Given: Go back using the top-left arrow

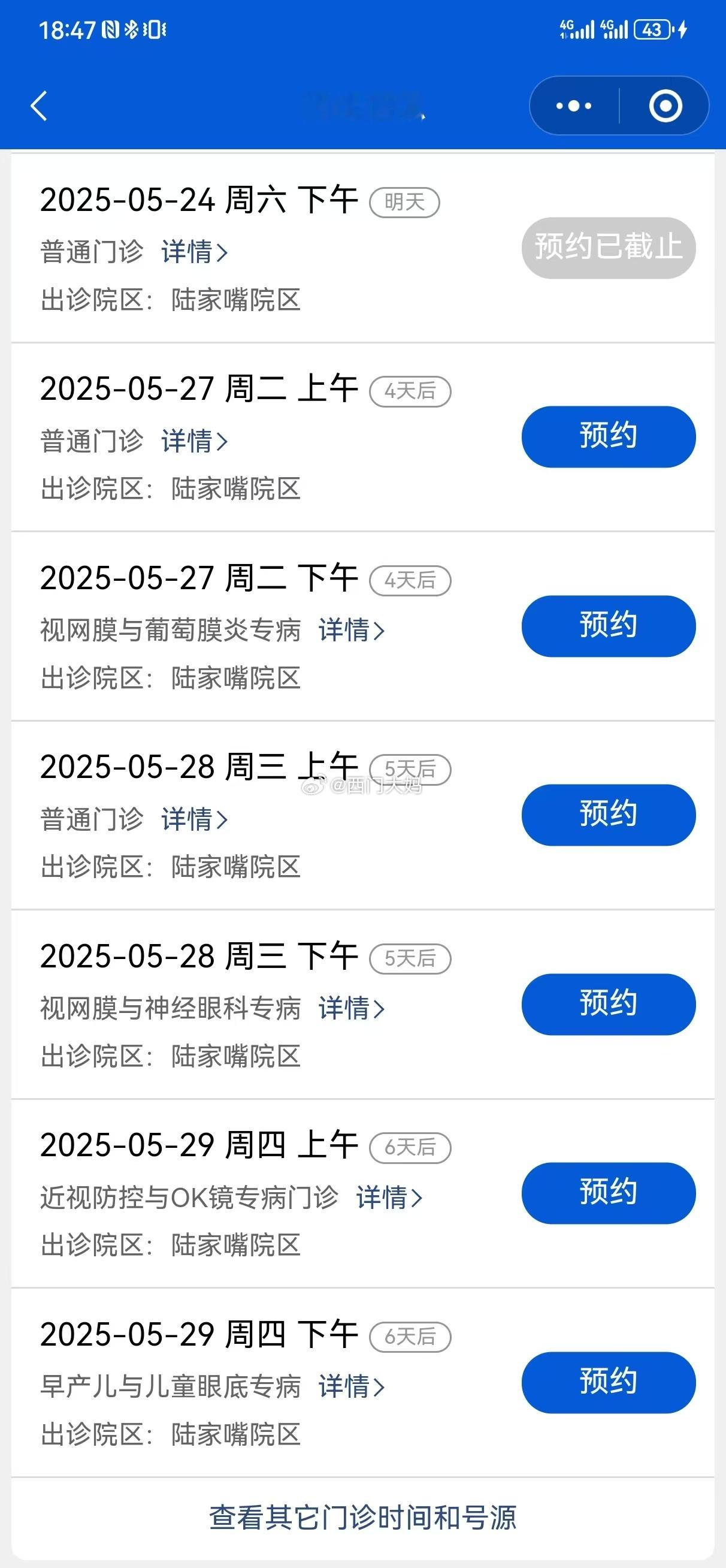Looking at the screenshot, I should (x=39, y=107).
